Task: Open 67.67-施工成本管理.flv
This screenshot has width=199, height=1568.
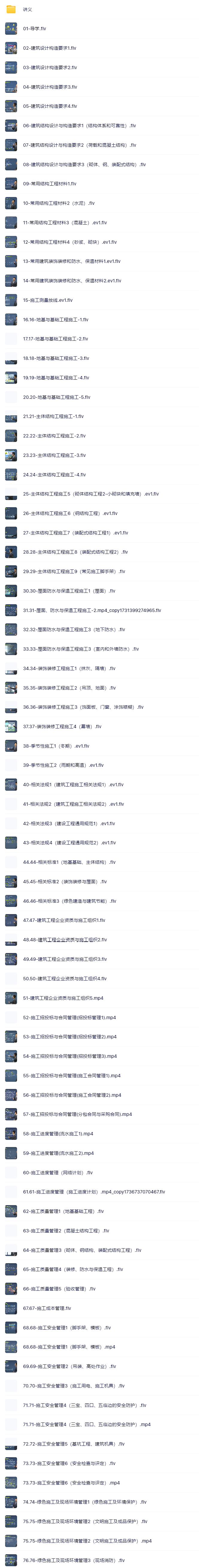Action: 47,1309
